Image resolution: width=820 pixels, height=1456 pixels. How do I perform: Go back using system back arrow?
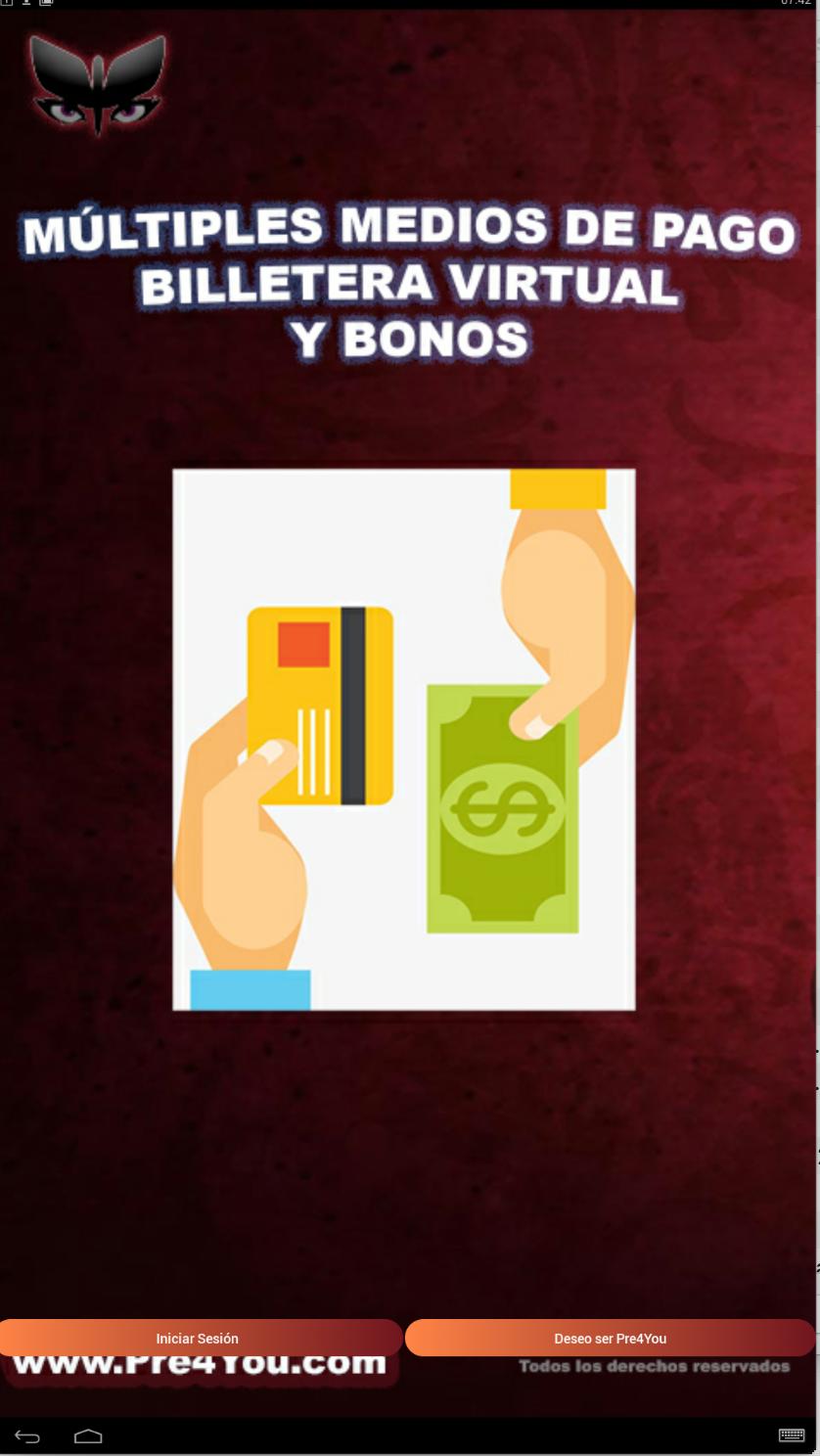[27, 1436]
